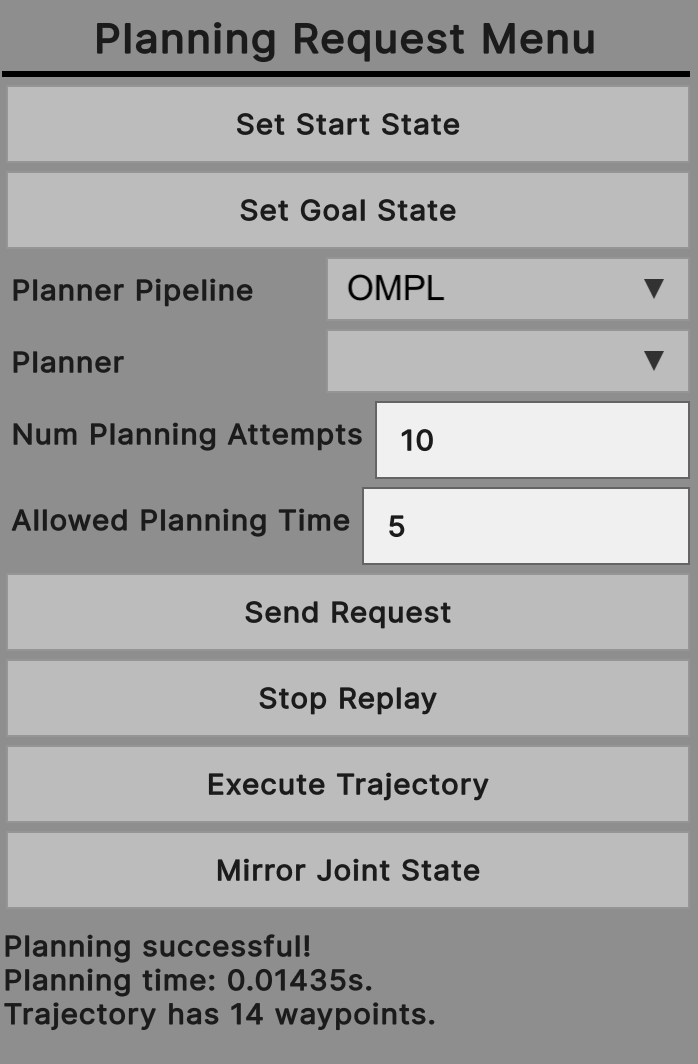Screen dimensions: 698x1064
Task: Send the planning request
Action: (348, 612)
